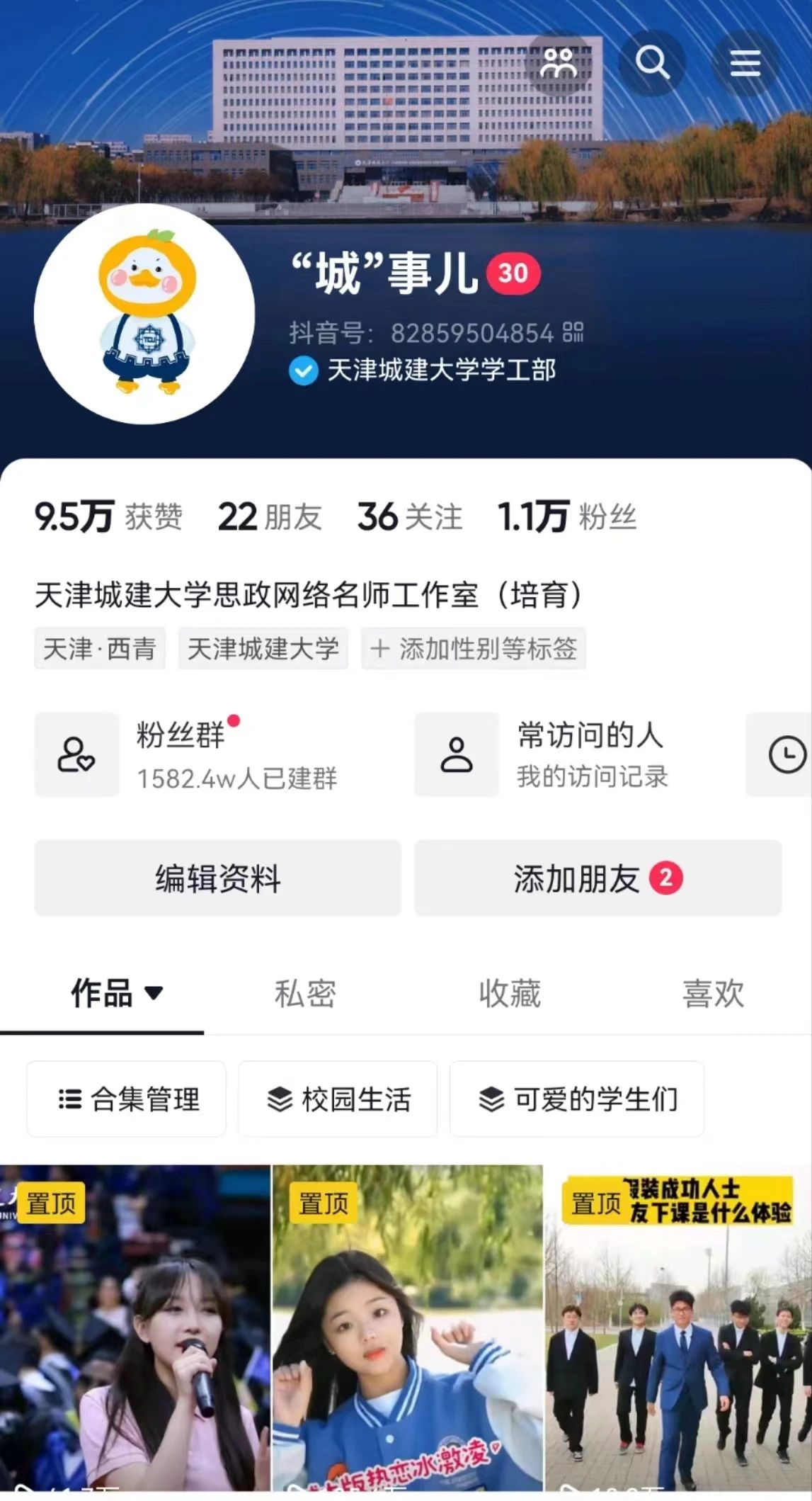
Task: Open the hamburger menu
Action: click(745, 63)
